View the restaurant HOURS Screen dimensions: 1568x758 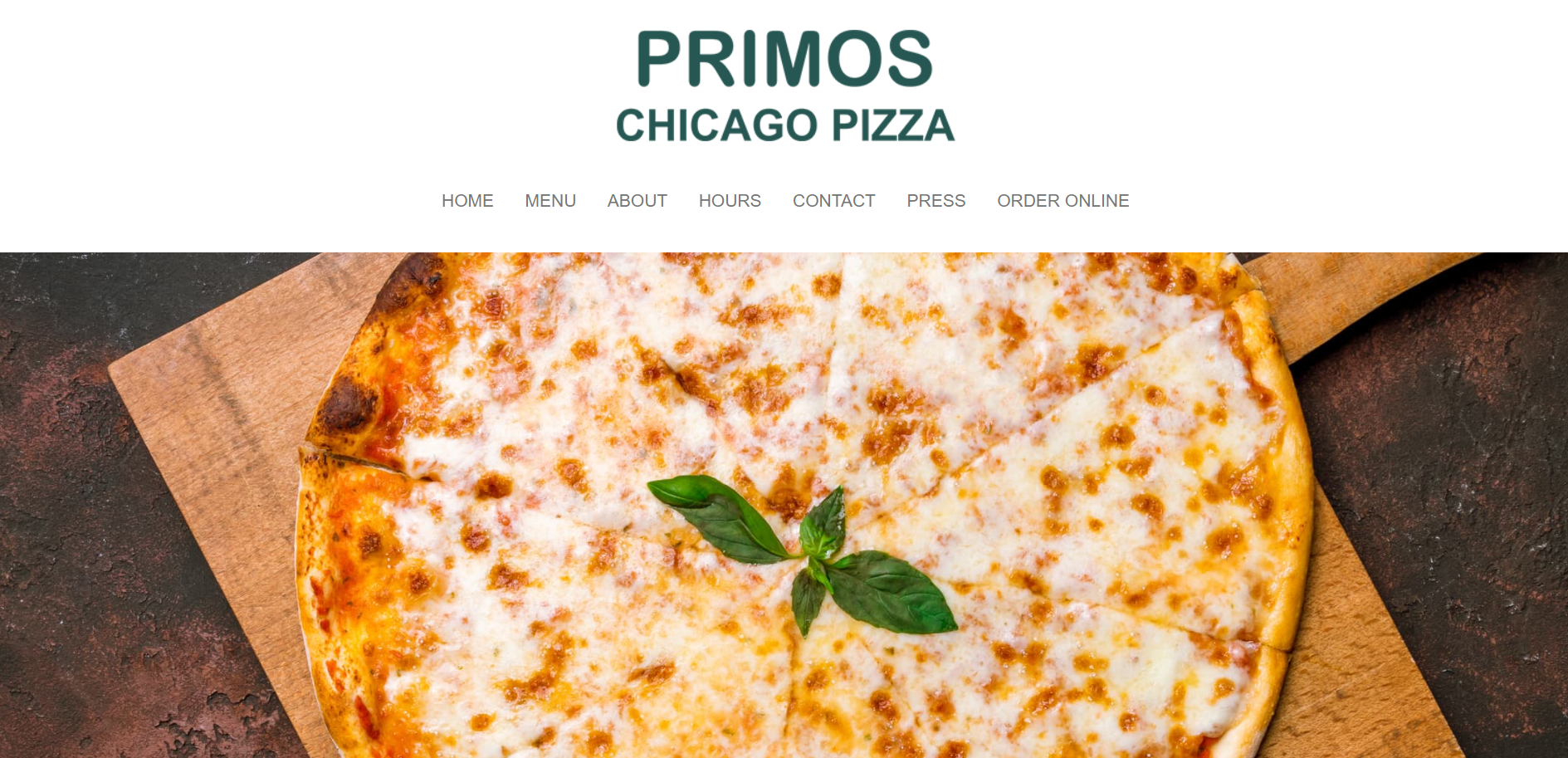coord(729,201)
